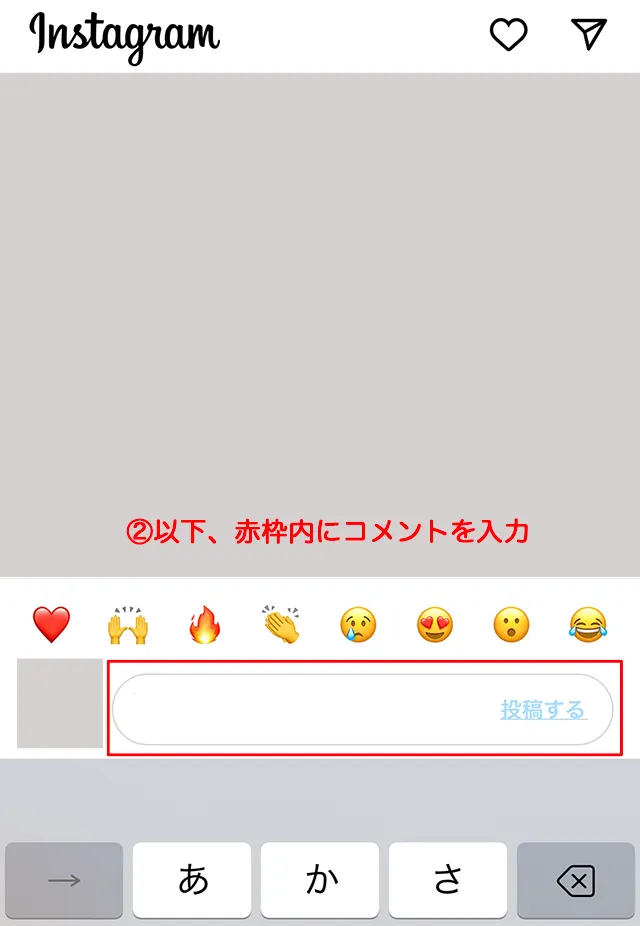This screenshot has height=926, width=640.
Task: Insert the surprised face emoji
Action: 511,625
